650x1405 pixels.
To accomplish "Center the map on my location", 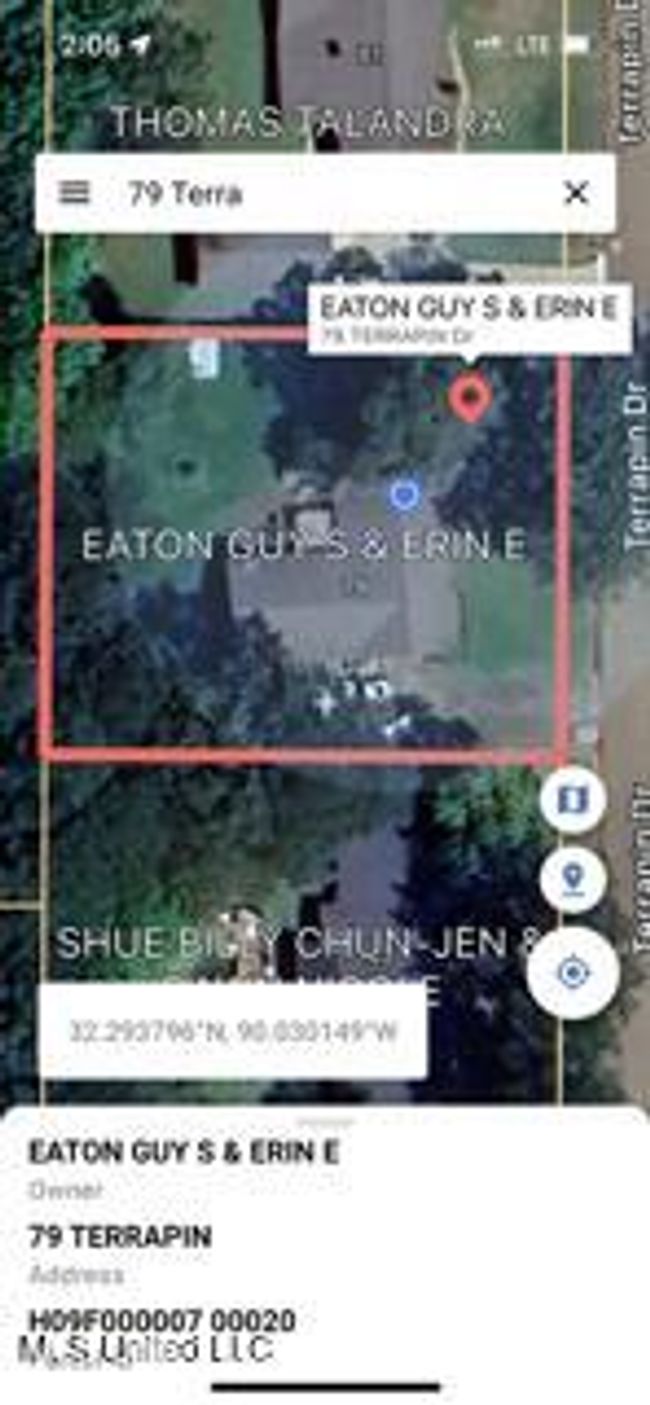I will tap(573, 972).
